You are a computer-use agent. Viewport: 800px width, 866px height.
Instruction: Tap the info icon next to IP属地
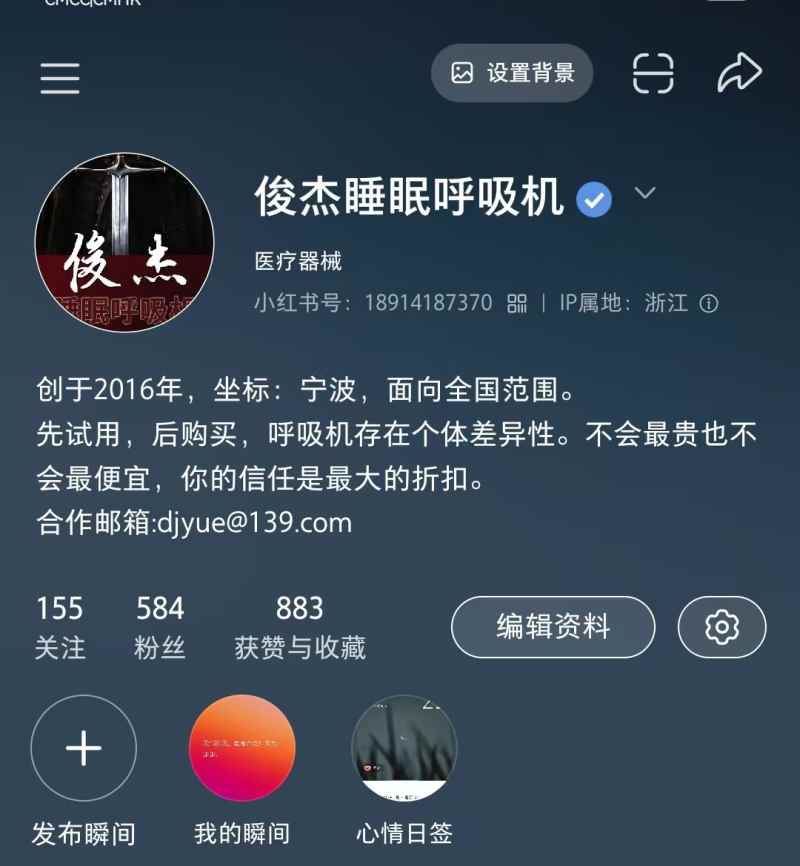pos(709,303)
